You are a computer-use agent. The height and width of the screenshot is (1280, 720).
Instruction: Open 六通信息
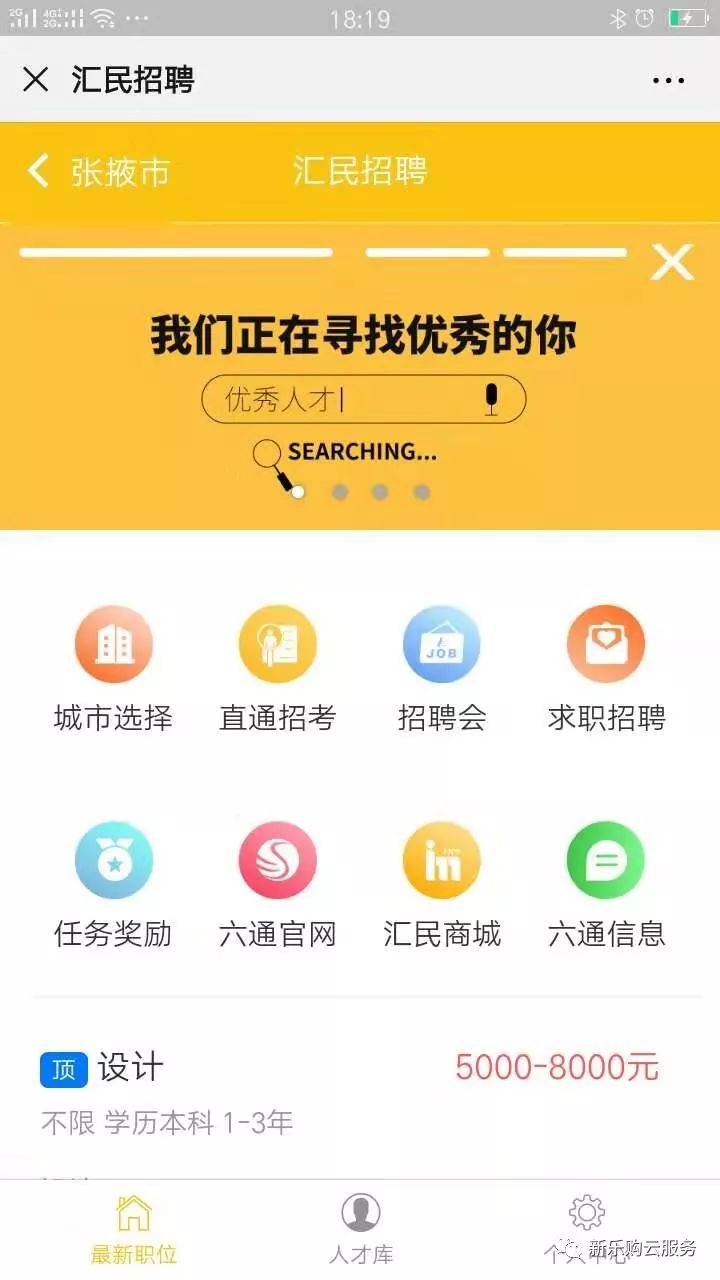[x=606, y=885]
